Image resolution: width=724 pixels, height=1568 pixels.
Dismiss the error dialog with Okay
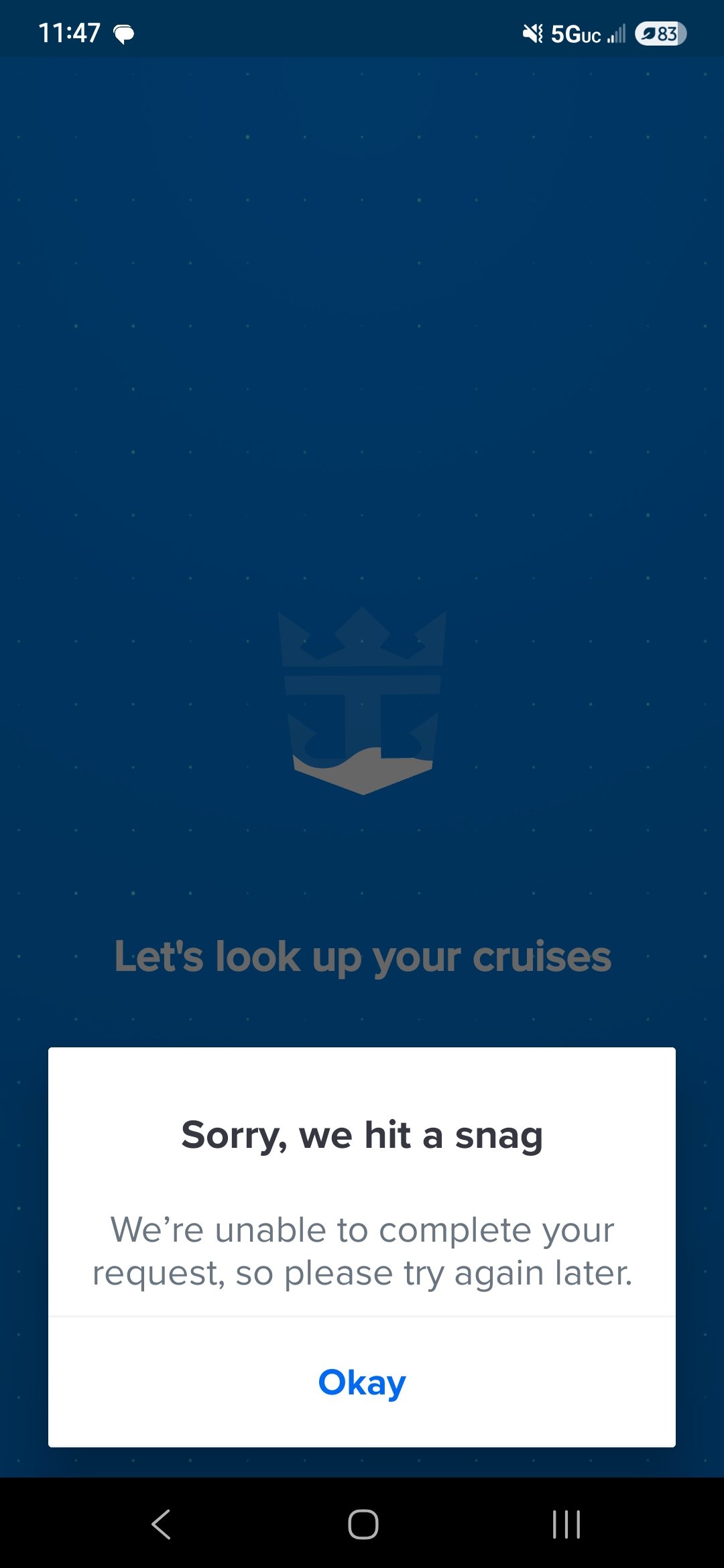point(362,1382)
